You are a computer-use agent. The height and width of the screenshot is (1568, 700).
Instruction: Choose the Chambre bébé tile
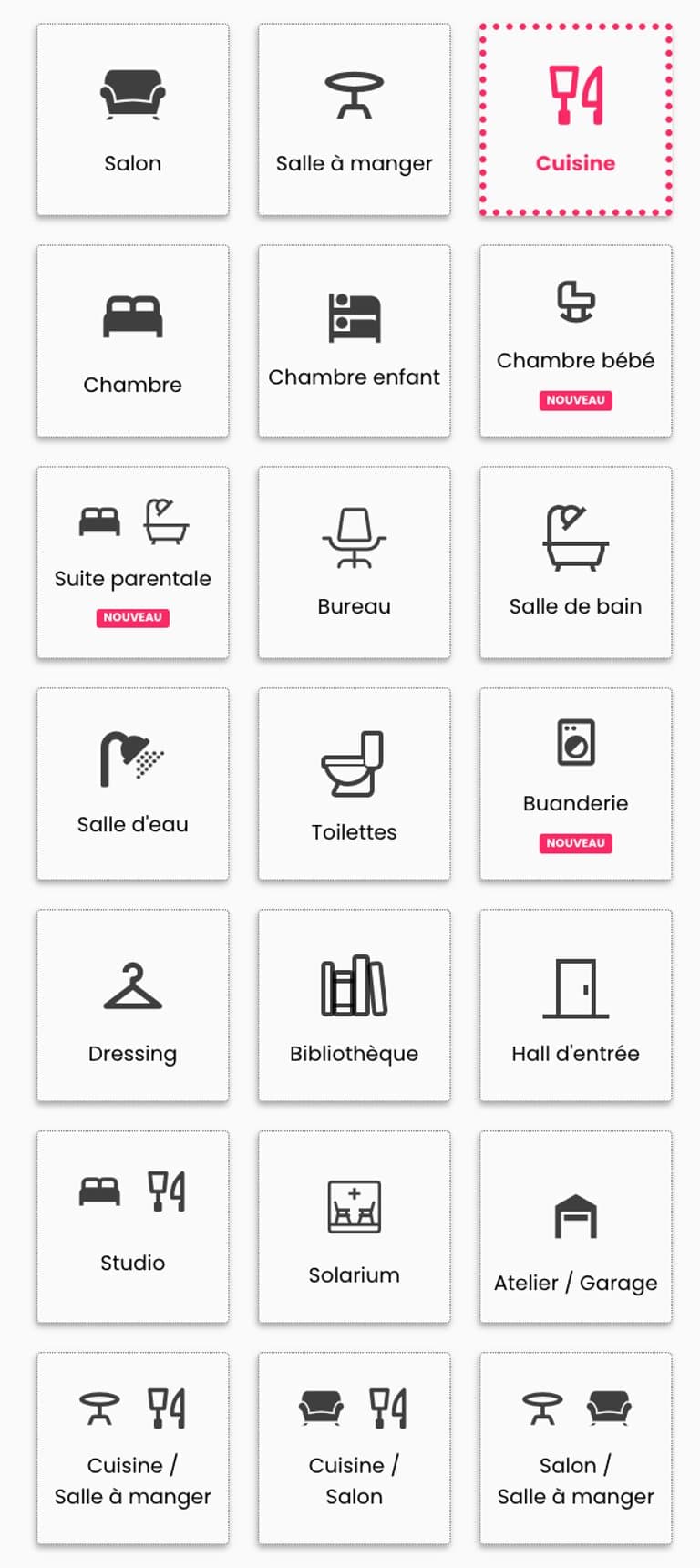click(575, 342)
